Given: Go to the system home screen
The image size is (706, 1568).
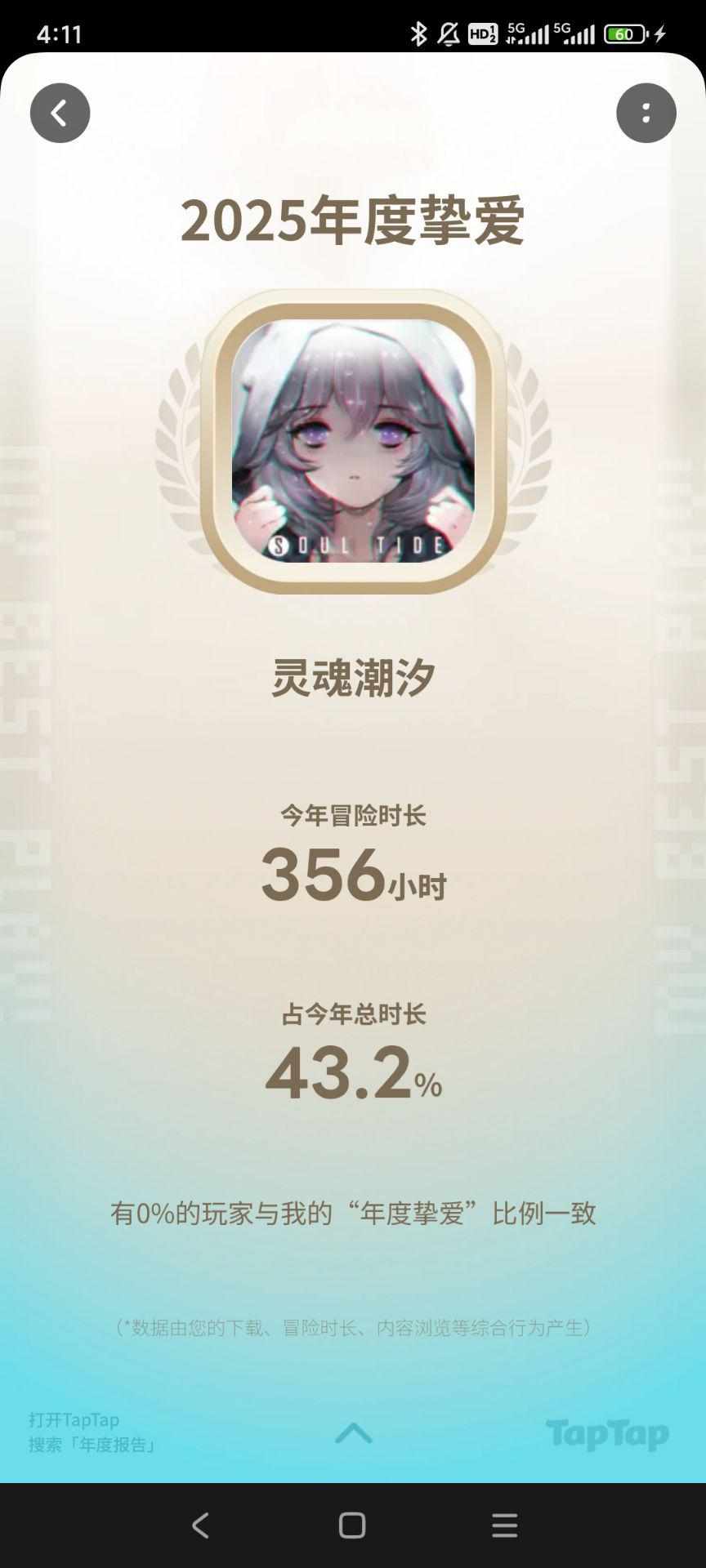Looking at the screenshot, I should click(352, 1525).
